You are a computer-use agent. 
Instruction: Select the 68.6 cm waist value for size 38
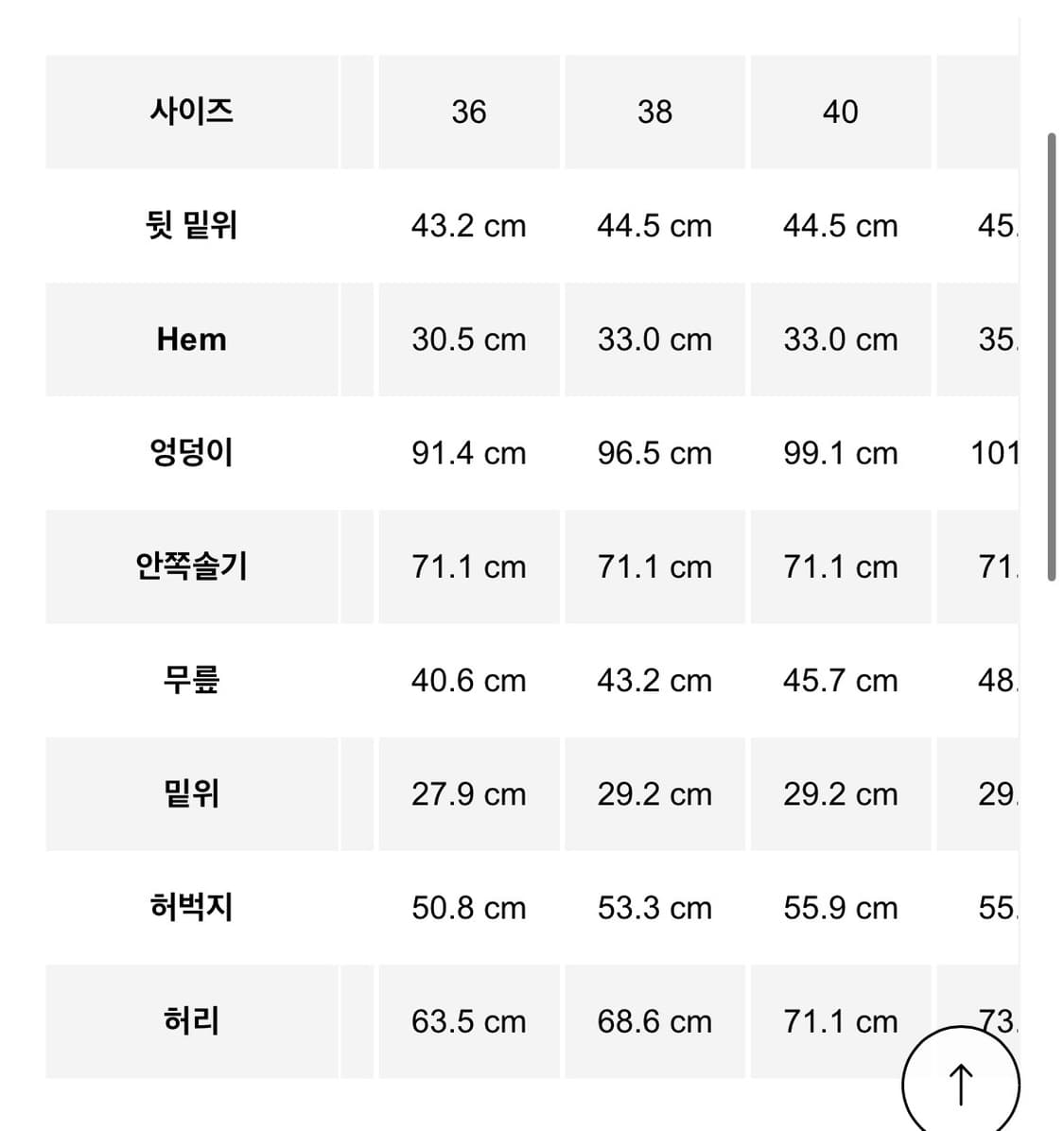[x=654, y=1021]
